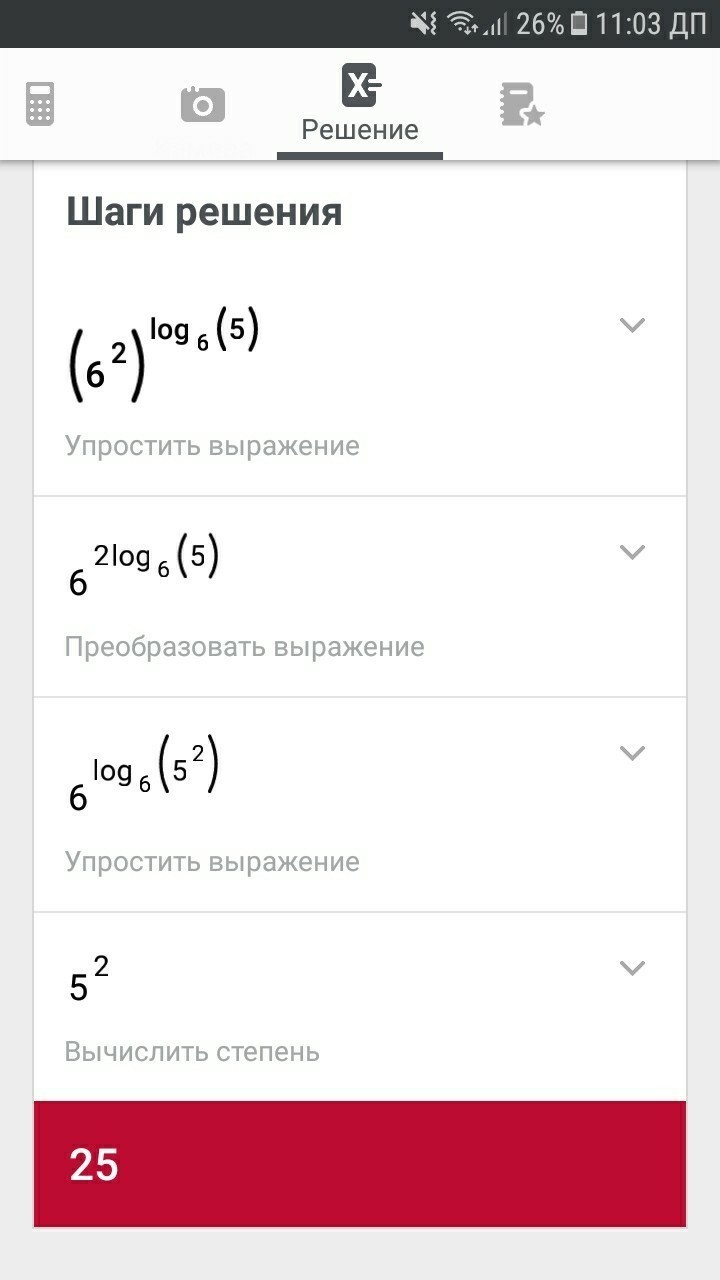Image resolution: width=720 pixels, height=1280 pixels.
Task: Open the starred notebook tab
Action: (x=521, y=104)
